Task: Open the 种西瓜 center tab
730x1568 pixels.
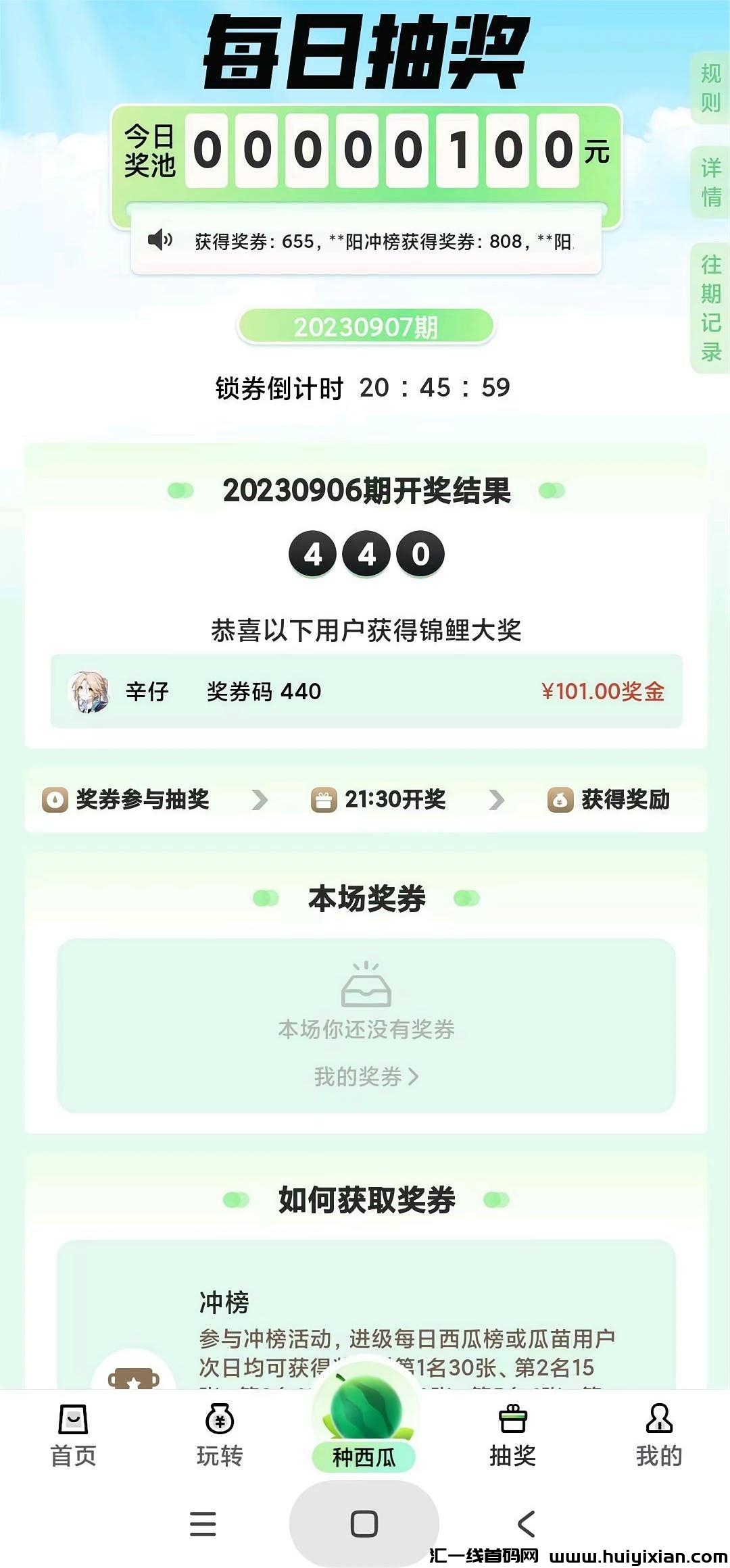Action: pos(364,1425)
